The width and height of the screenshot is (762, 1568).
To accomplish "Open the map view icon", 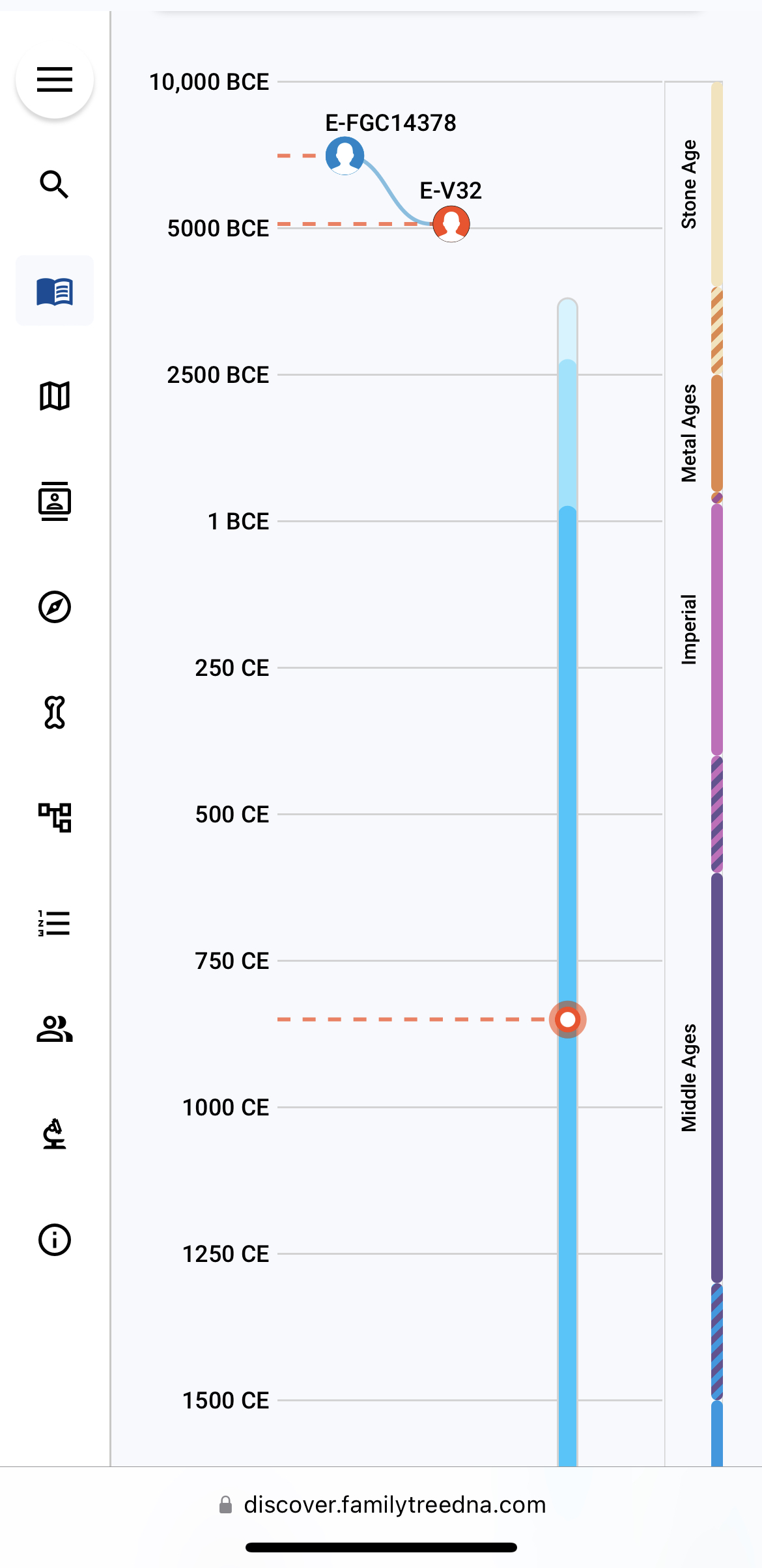I will pos(55,396).
